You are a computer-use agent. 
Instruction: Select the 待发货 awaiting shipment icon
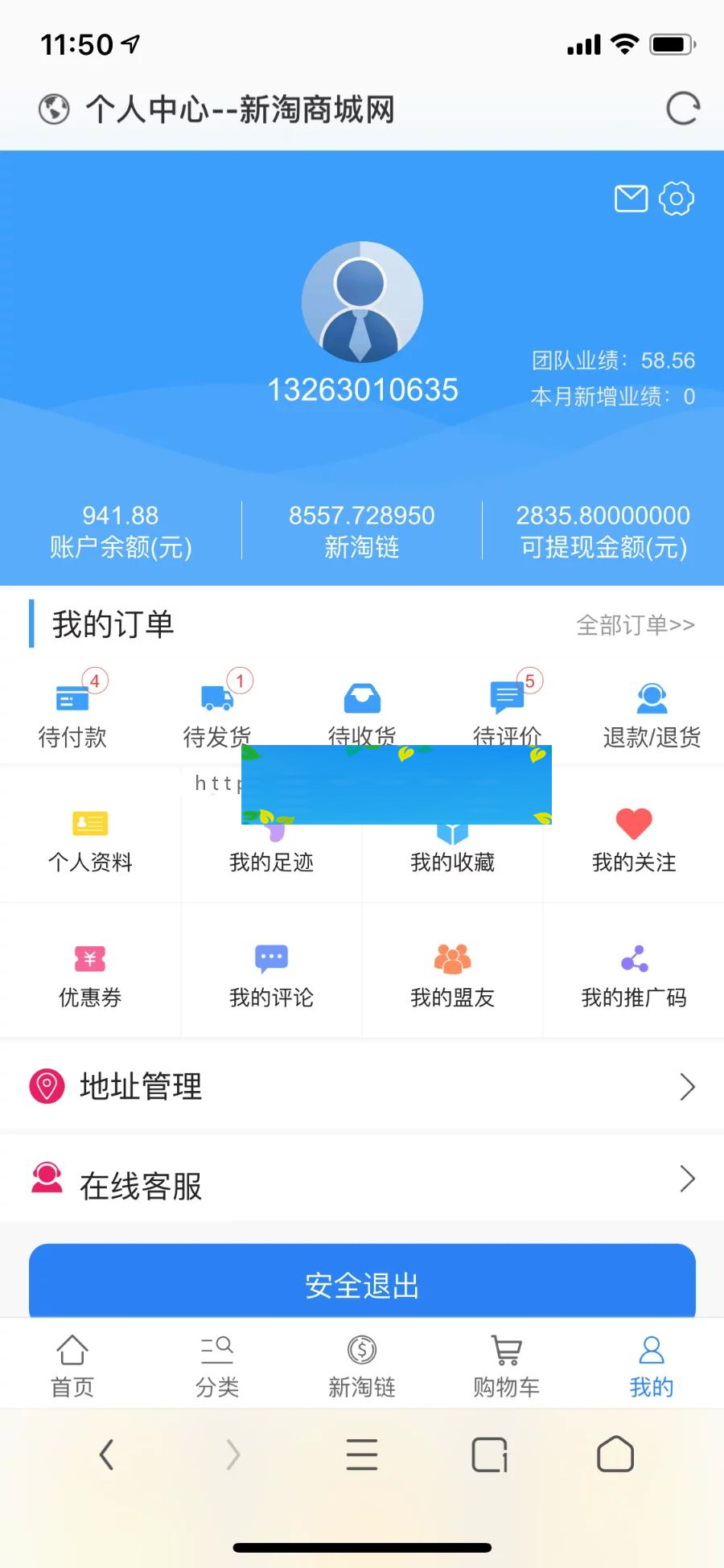click(x=216, y=708)
